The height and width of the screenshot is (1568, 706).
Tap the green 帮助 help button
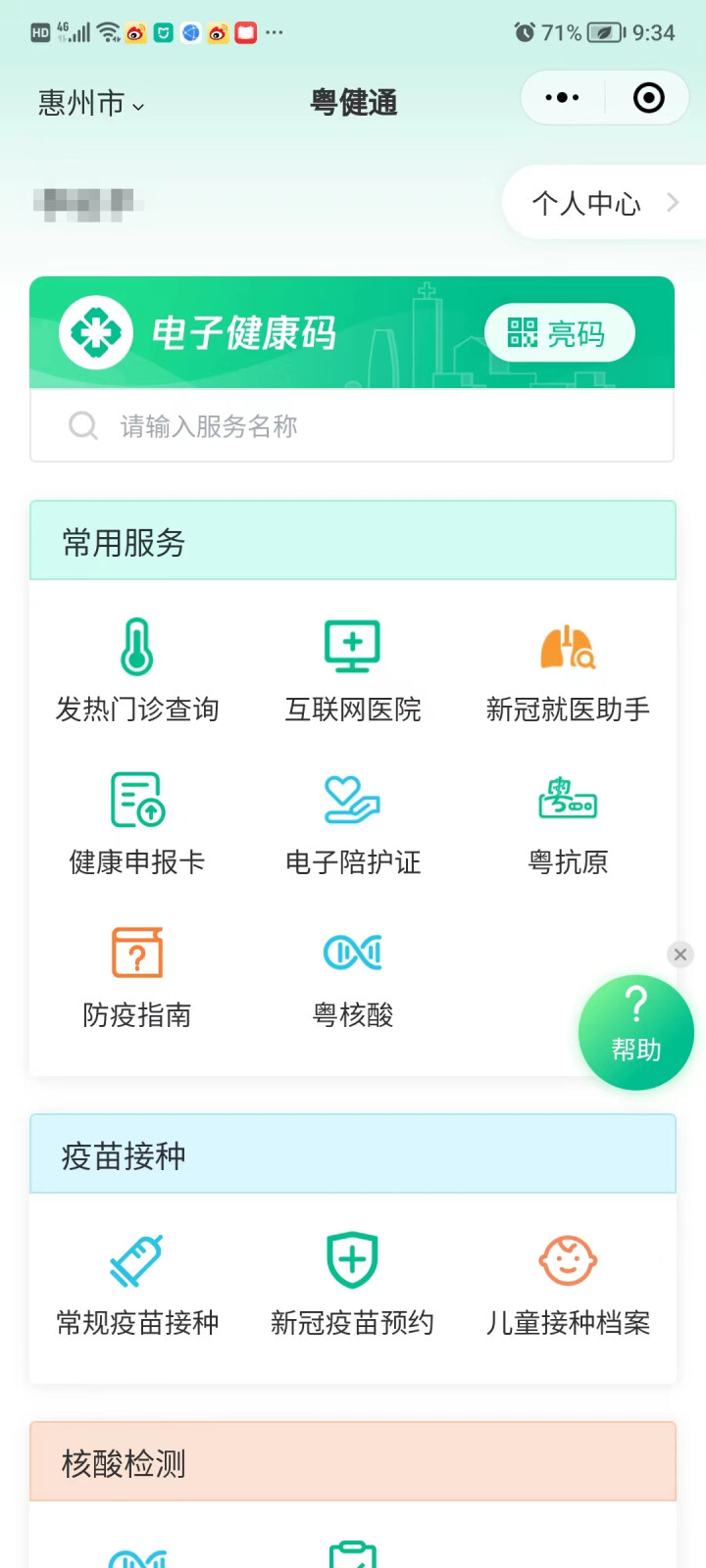[636, 1033]
